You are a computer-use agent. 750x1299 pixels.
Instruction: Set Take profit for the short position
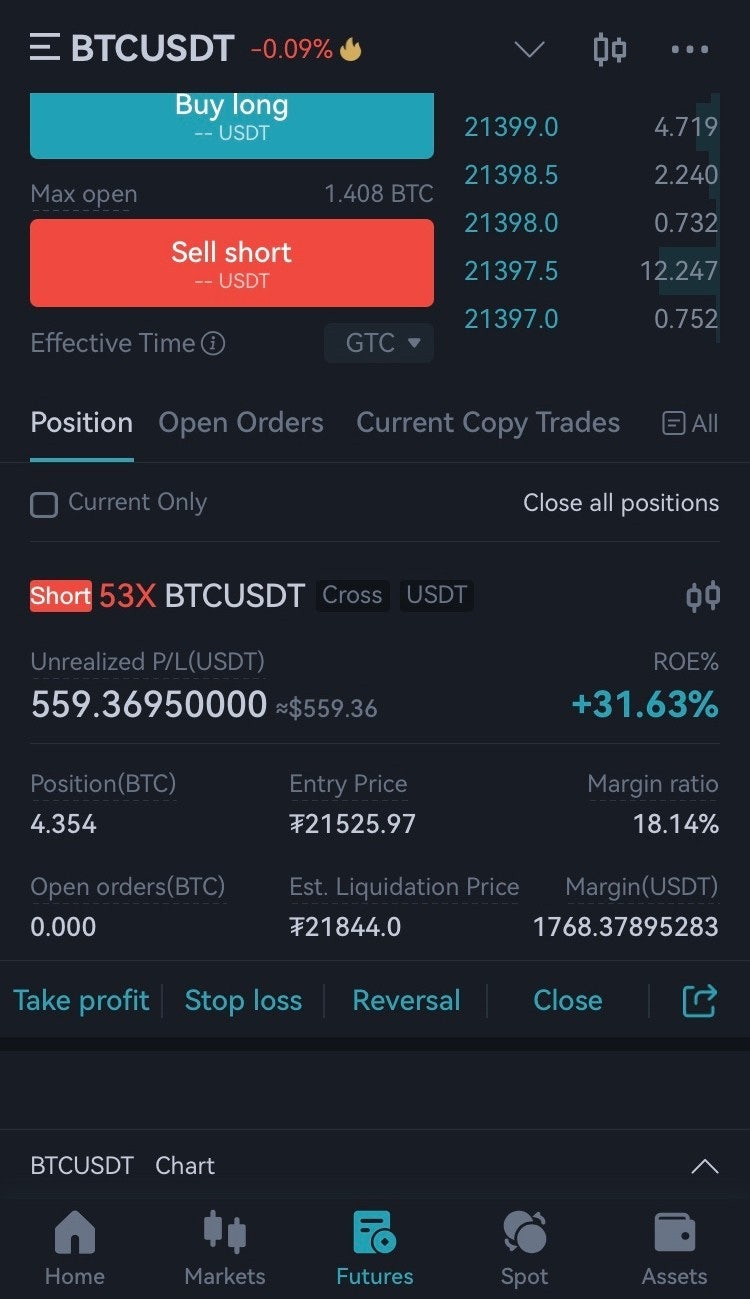pyautogui.click(x=81, y=1000)
